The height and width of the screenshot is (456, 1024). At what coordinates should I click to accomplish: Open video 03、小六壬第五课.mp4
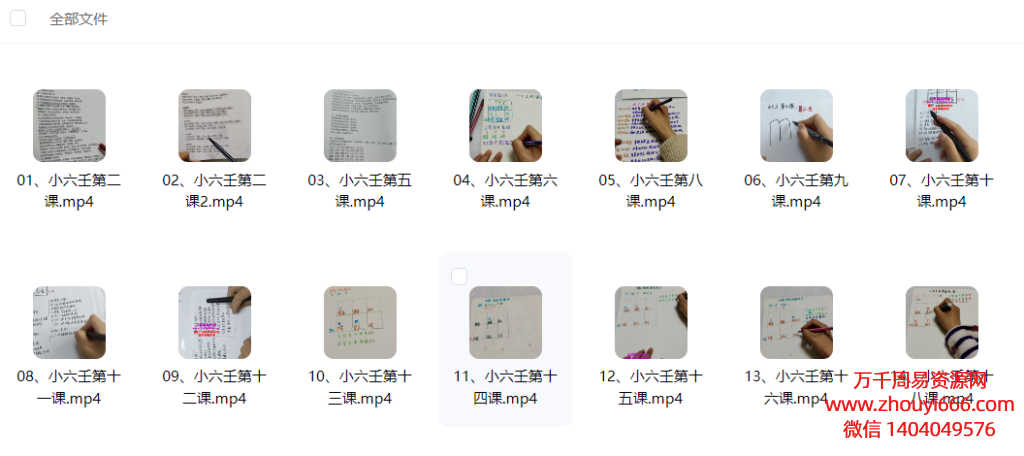(360, 126)
